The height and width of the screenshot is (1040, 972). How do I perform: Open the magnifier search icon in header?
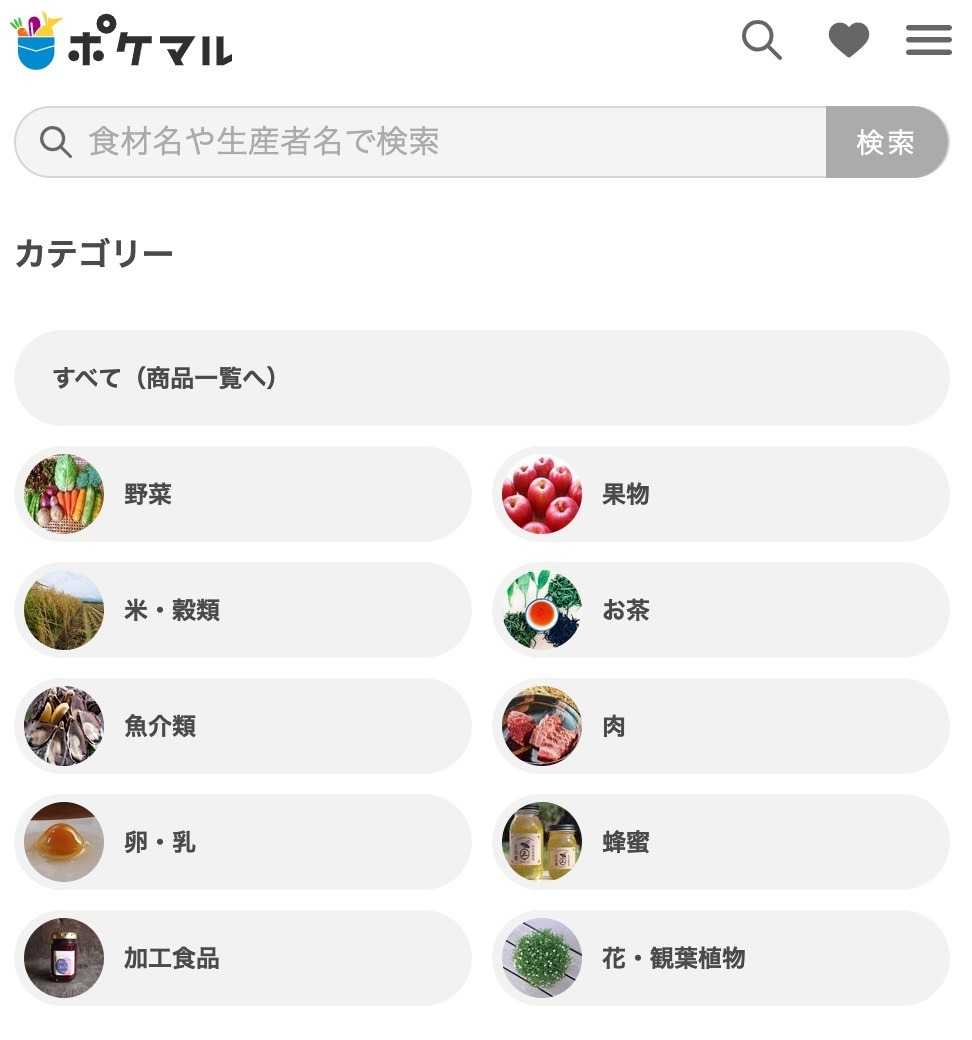click(761, 41)
